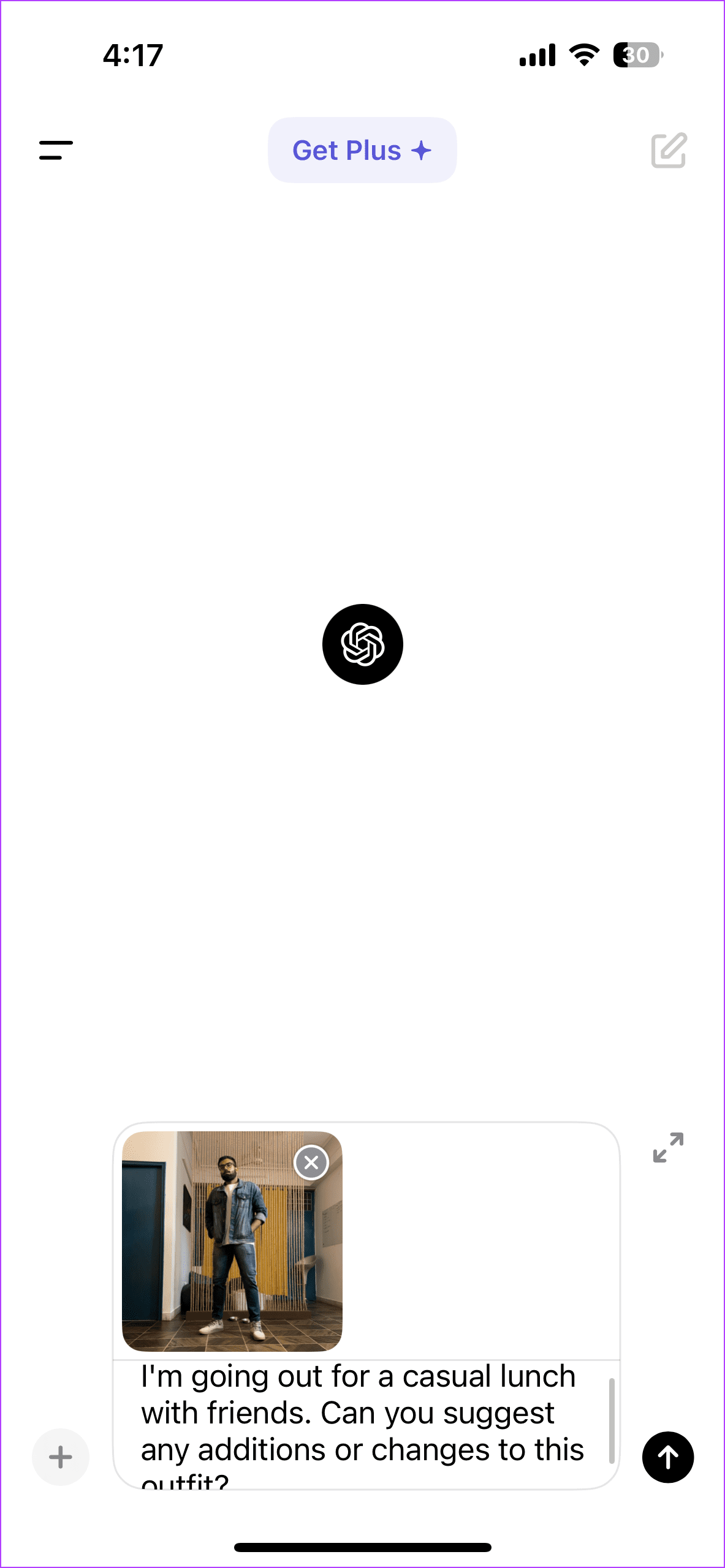Open the attachment options with the plus icon
The image size is (725, 1568).
coord(60,1457)
